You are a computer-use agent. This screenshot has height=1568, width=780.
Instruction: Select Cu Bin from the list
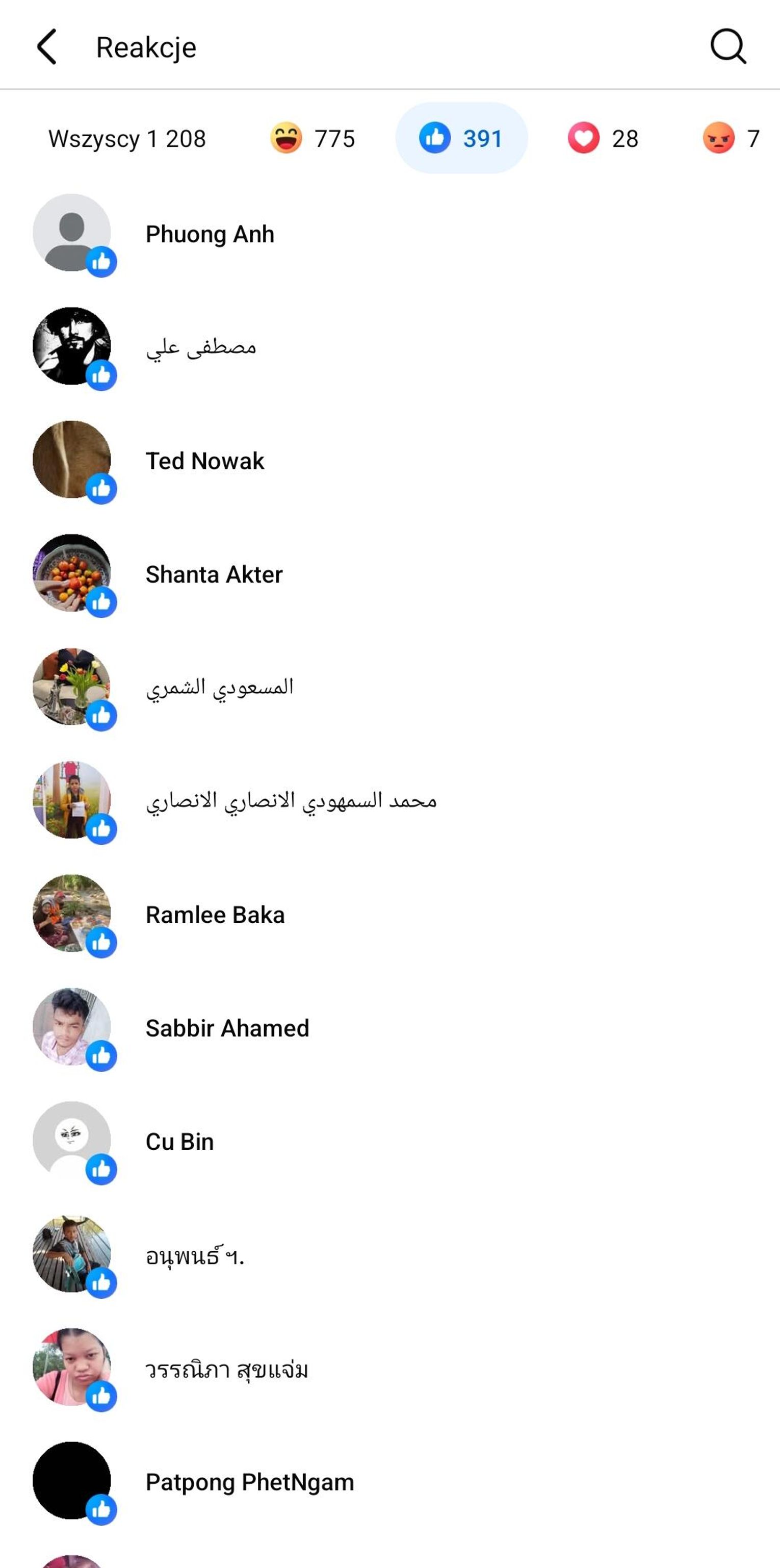click(179, 1141)
